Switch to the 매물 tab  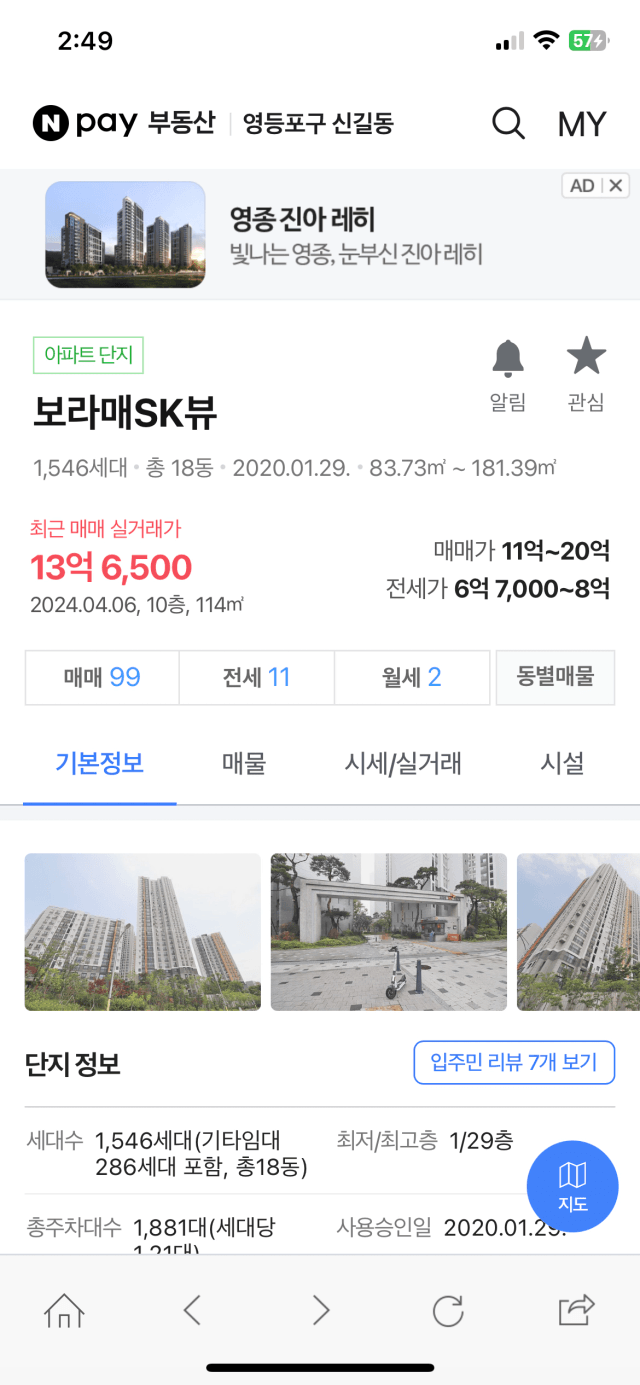(244, 764)
